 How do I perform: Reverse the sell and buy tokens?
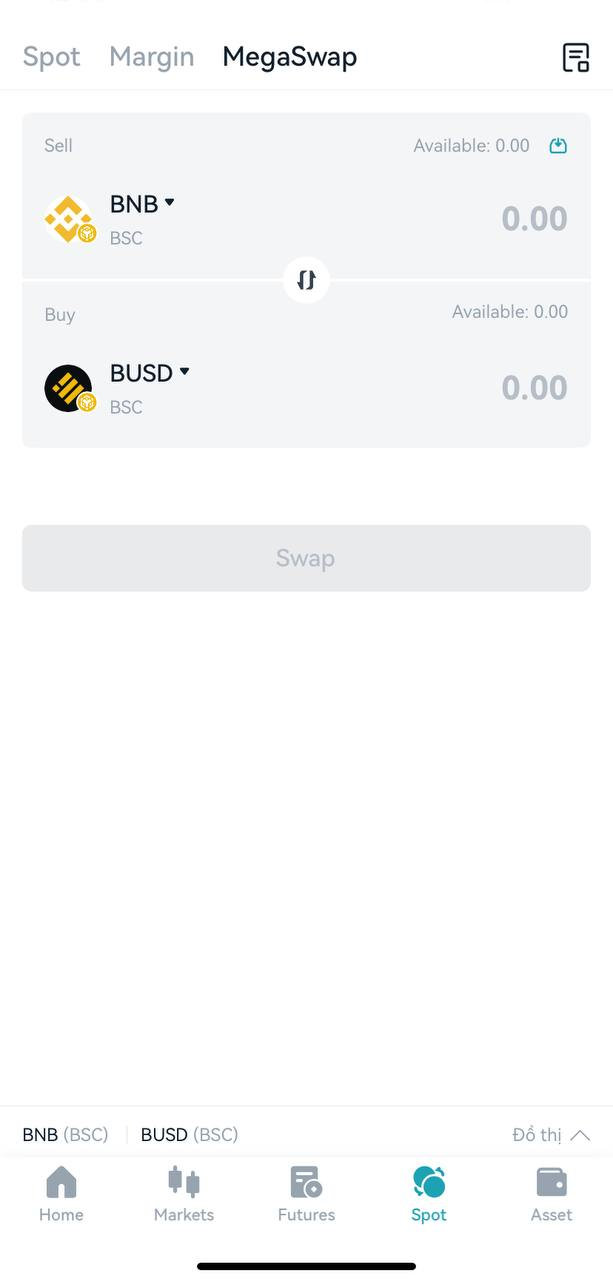pyautogui.click(x=307, y=280)
